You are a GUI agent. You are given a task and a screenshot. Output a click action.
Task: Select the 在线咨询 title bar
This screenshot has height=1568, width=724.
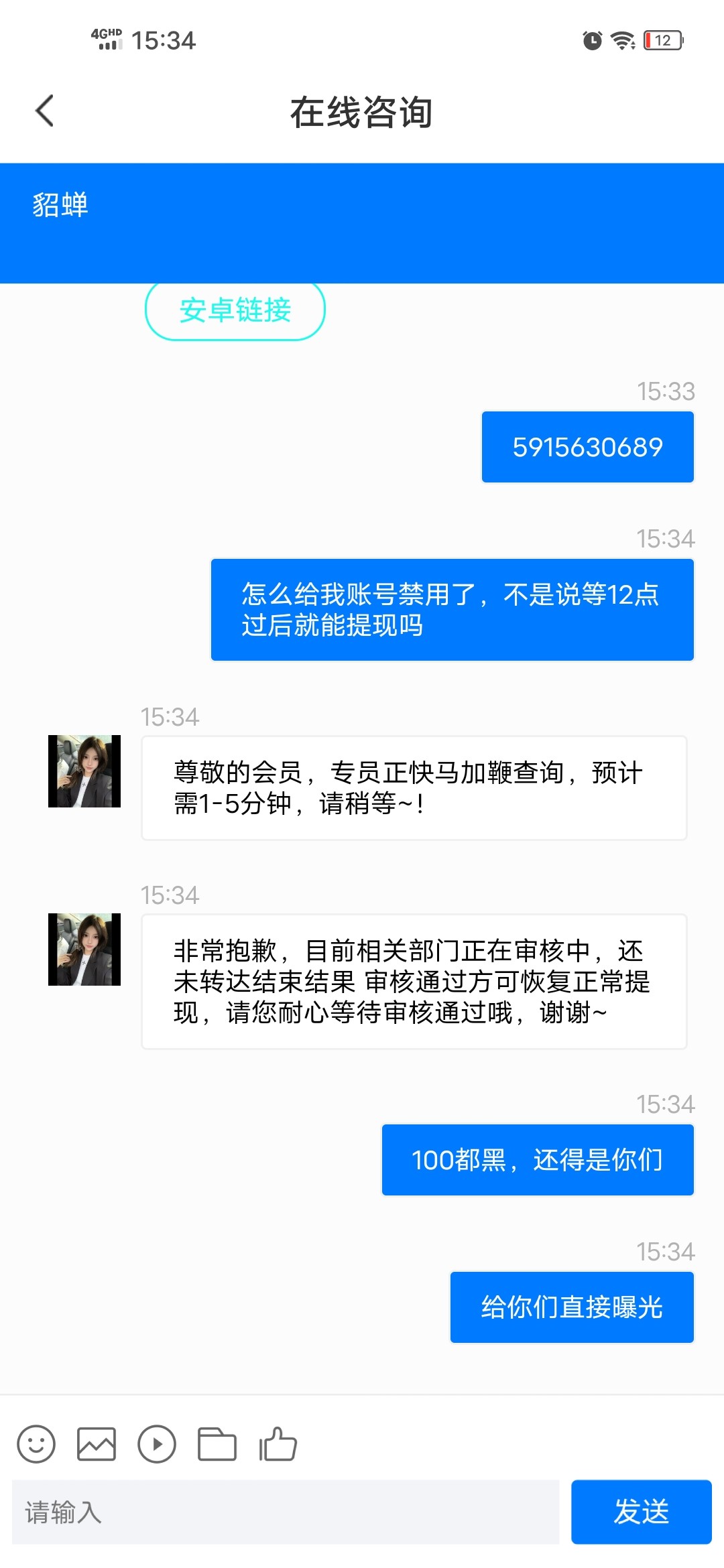pyautogui.click(x=362, y=112)
